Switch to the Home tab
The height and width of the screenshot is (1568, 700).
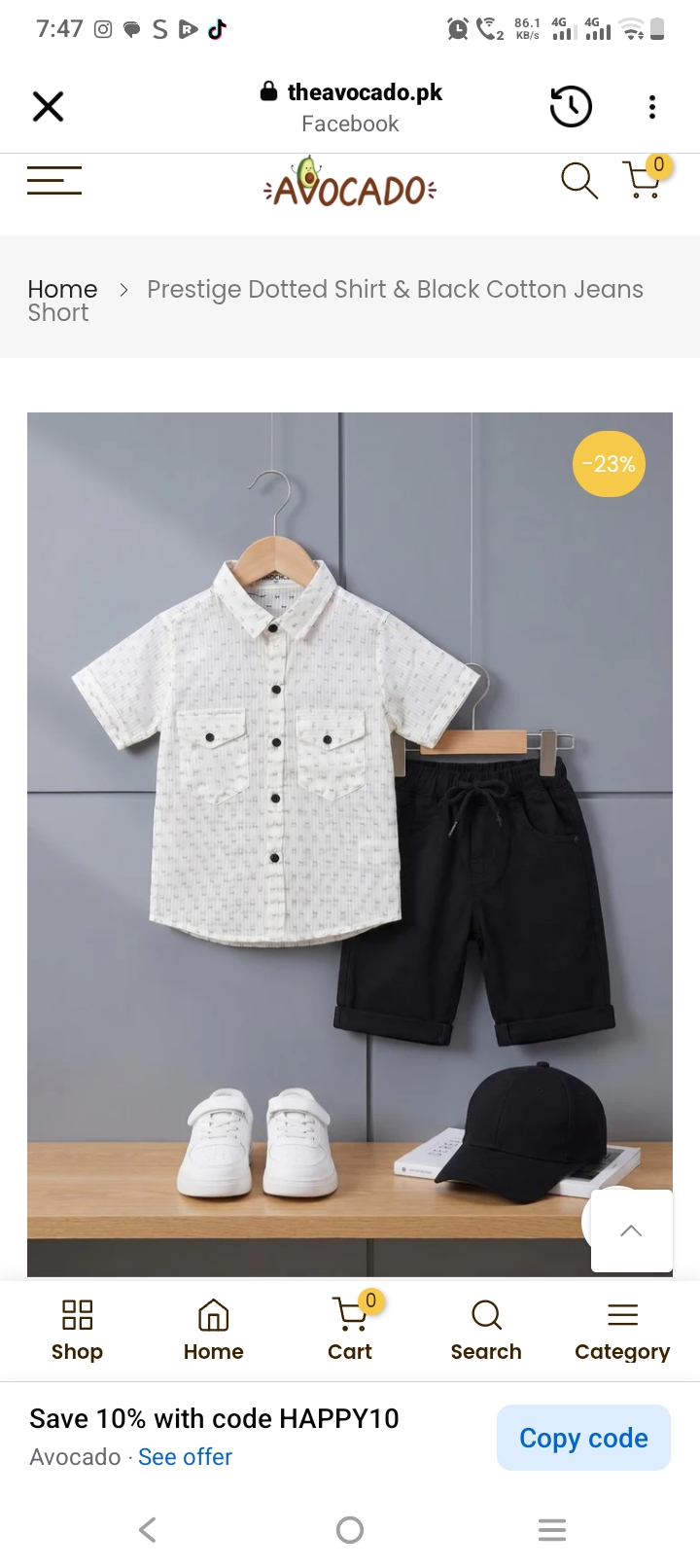pos(214,1330)
